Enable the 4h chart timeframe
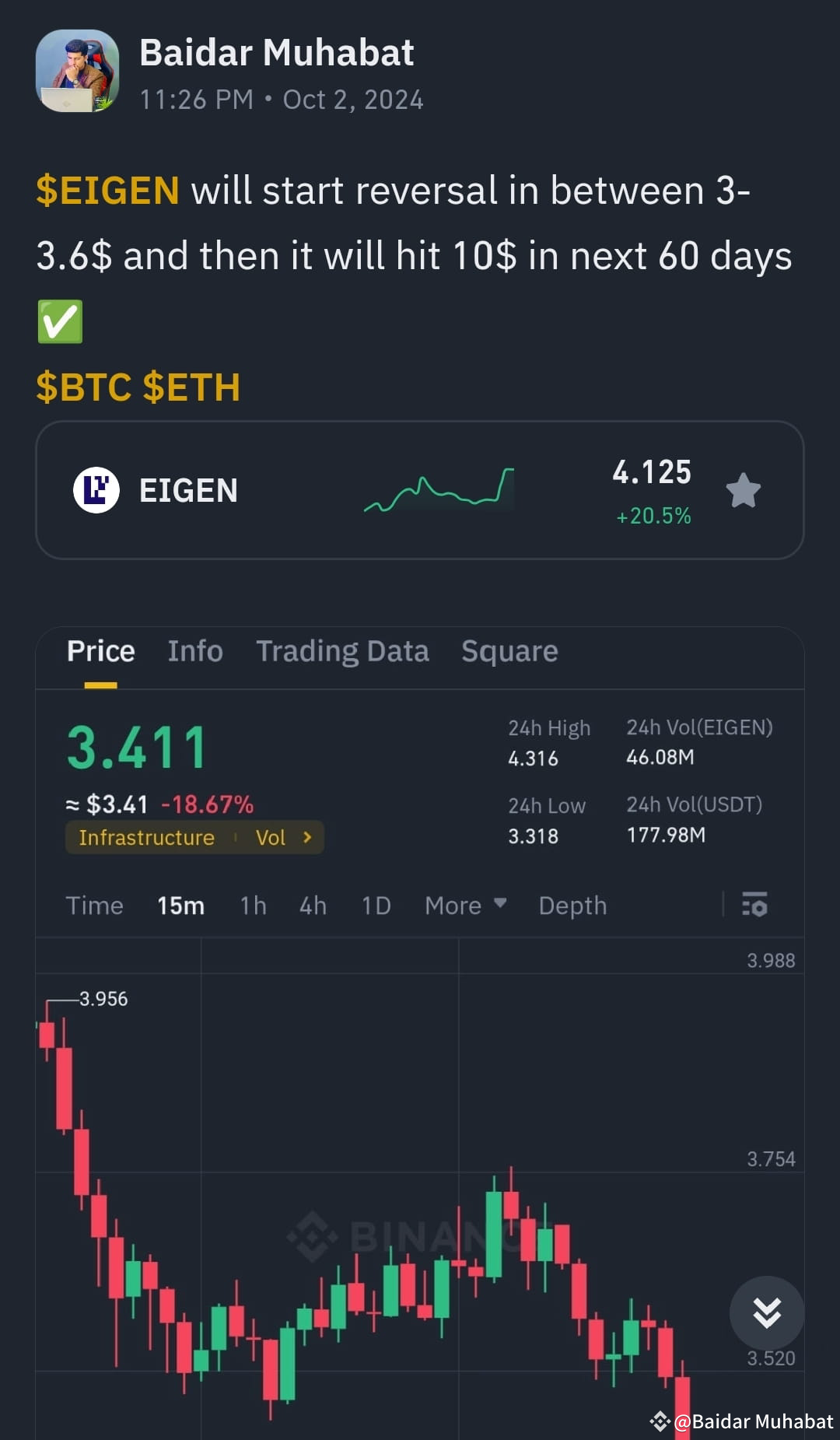 [312, 905]
